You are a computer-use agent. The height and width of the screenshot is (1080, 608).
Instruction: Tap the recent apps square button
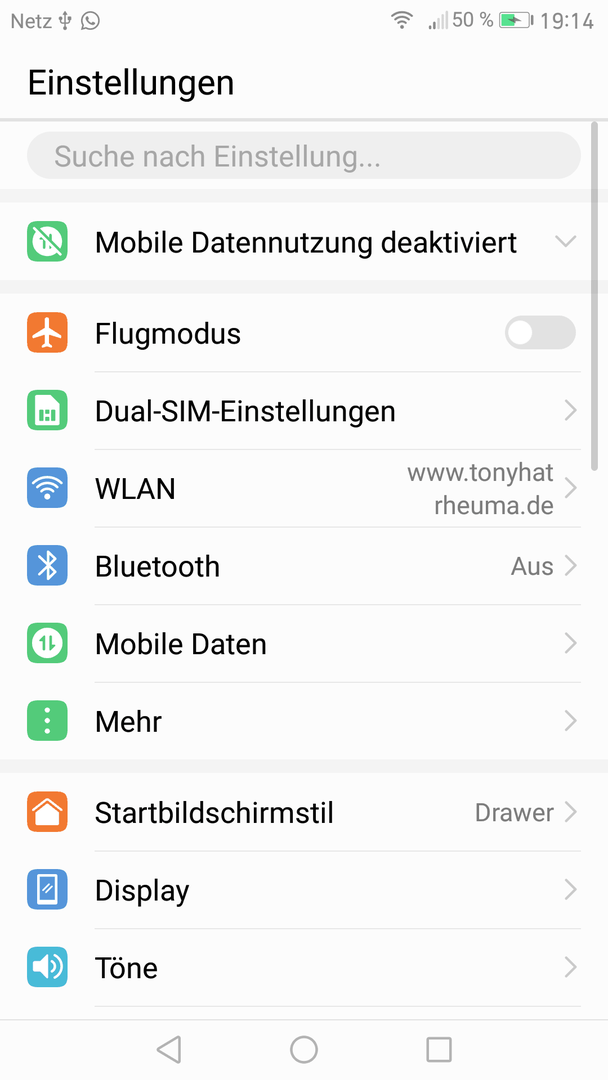point(439,1050)
